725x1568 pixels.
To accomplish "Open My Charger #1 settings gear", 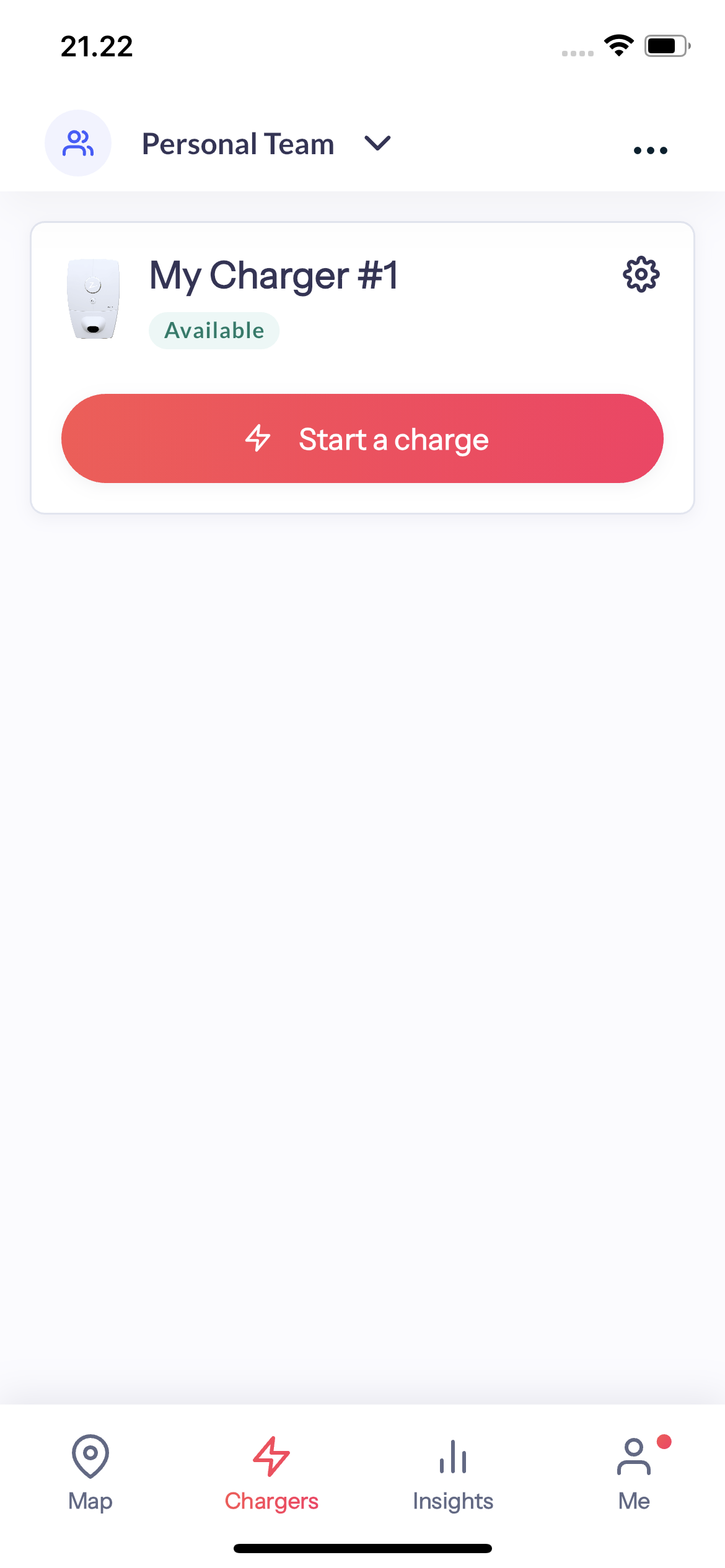I will click(641, 274).
